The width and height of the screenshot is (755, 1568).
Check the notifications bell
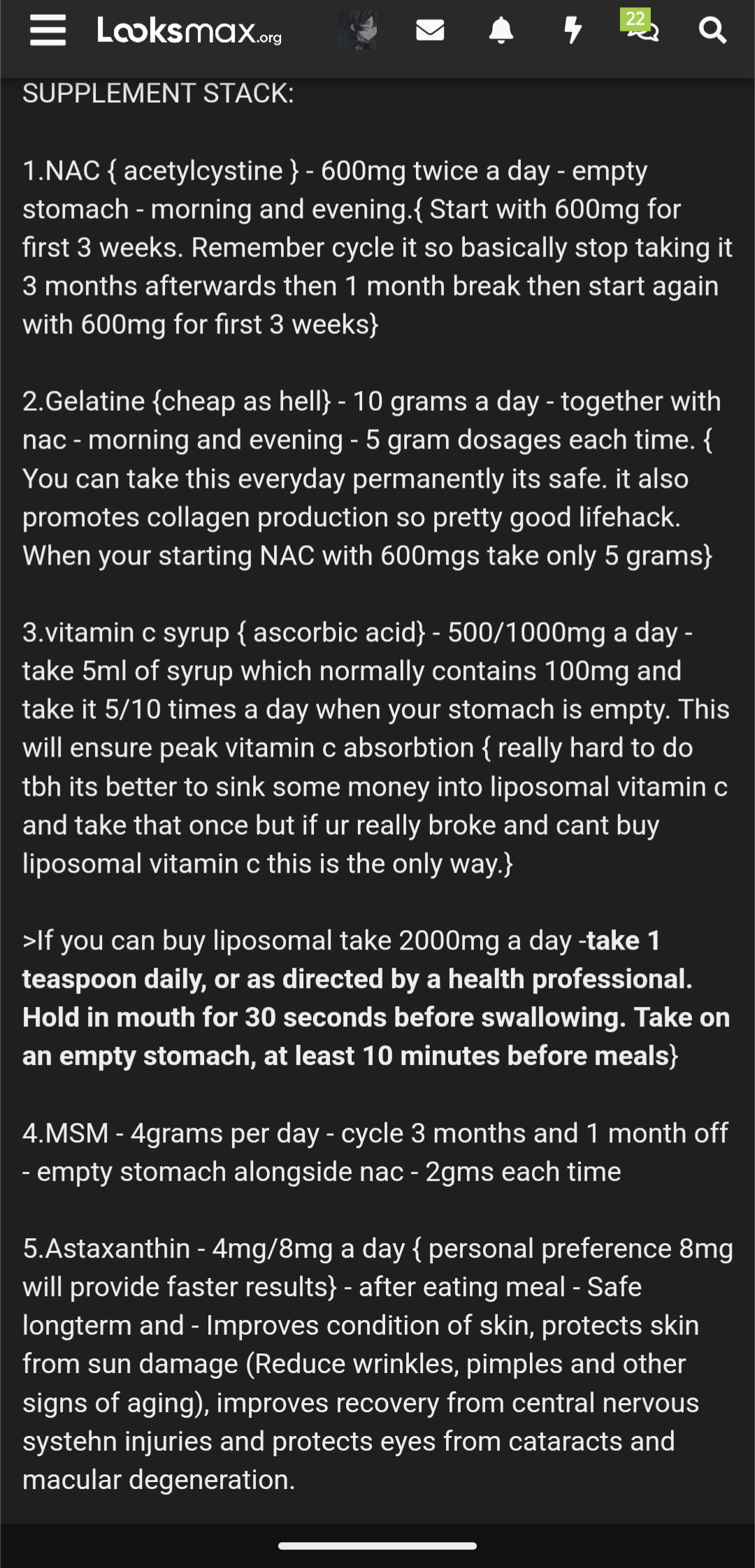click(x=501, y=31)
